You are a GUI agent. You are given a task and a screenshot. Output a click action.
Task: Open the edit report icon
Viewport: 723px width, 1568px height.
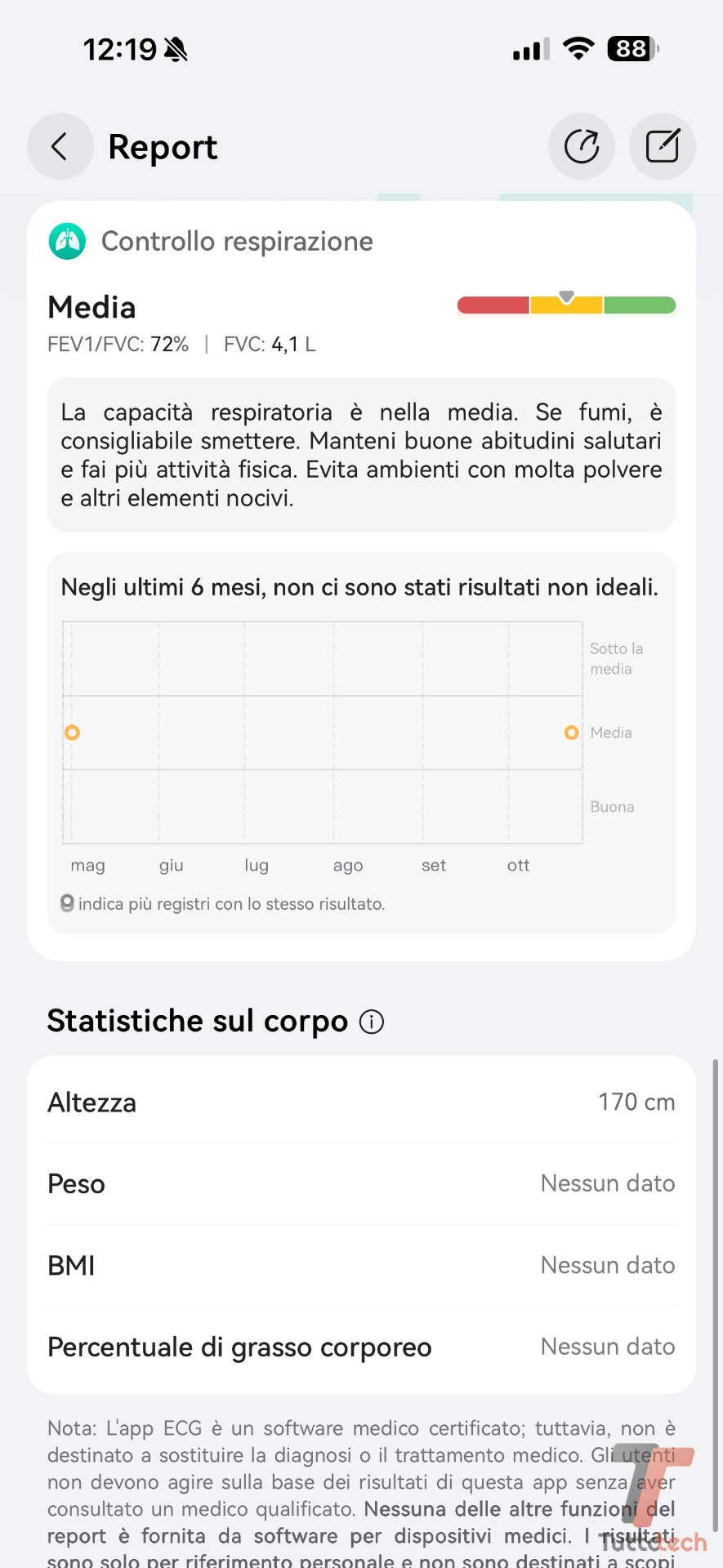(662, 147)
